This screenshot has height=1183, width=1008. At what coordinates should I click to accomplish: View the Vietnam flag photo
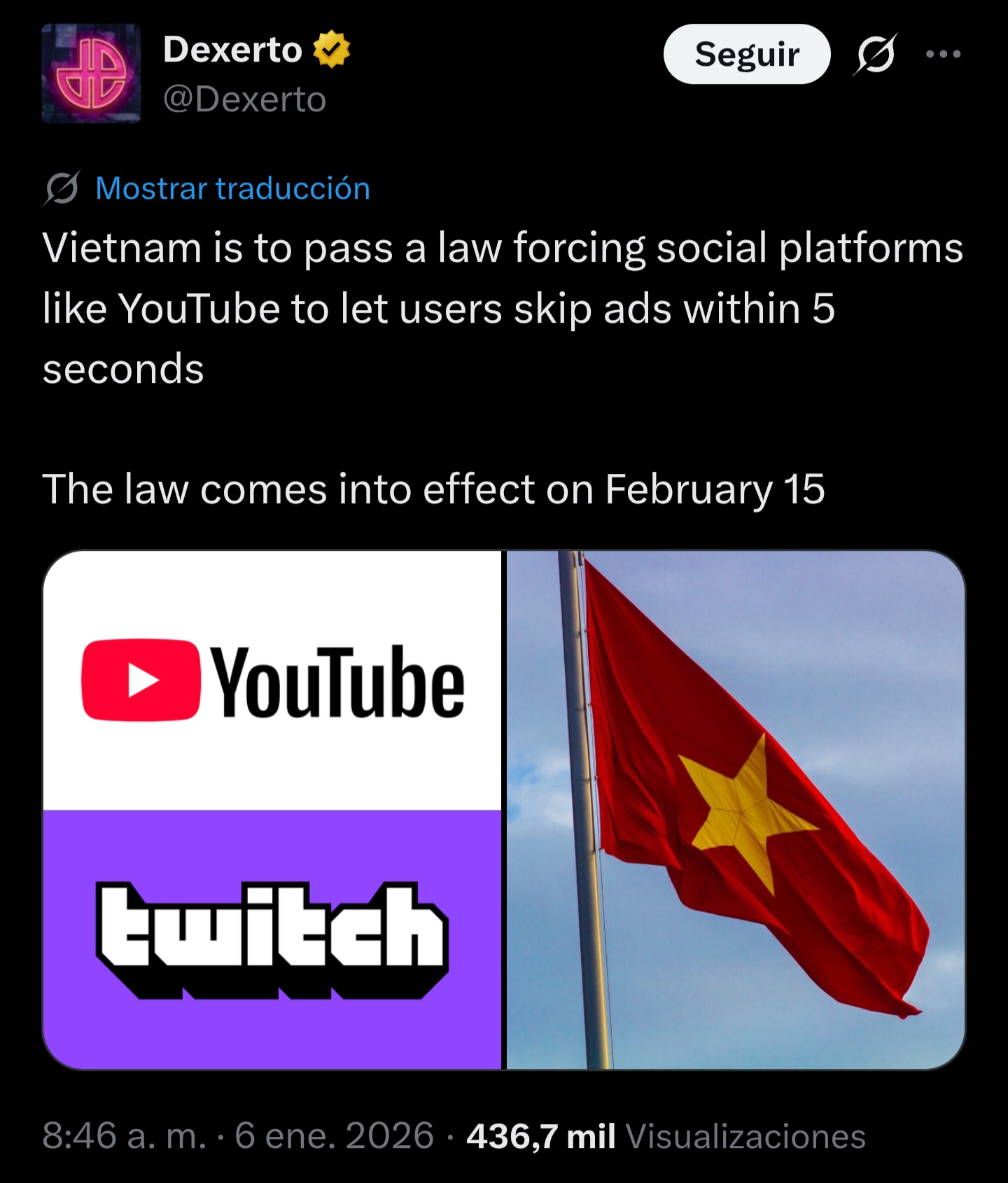point(735,809)
